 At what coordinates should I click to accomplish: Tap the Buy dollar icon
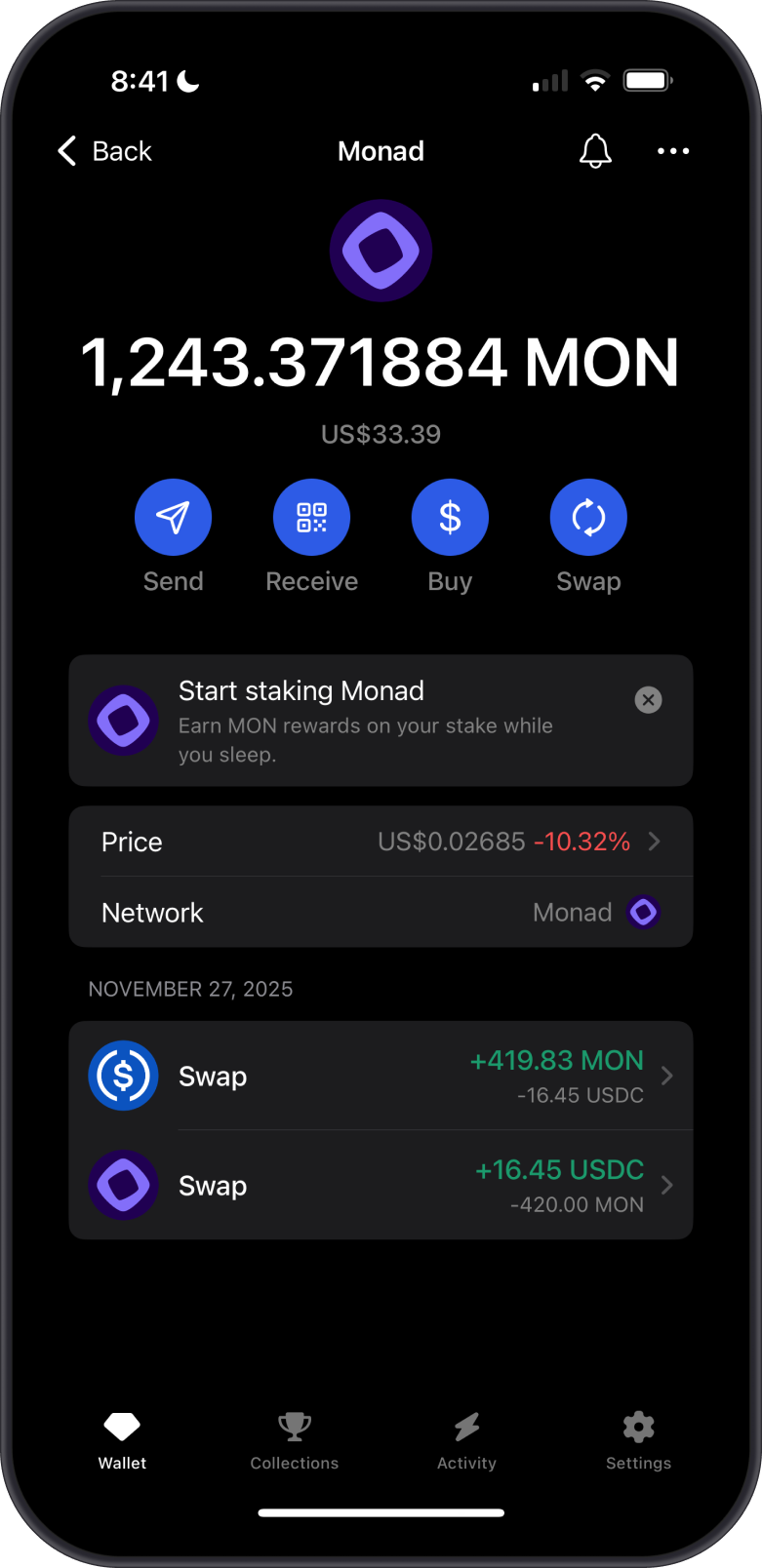tap(450, 517)
